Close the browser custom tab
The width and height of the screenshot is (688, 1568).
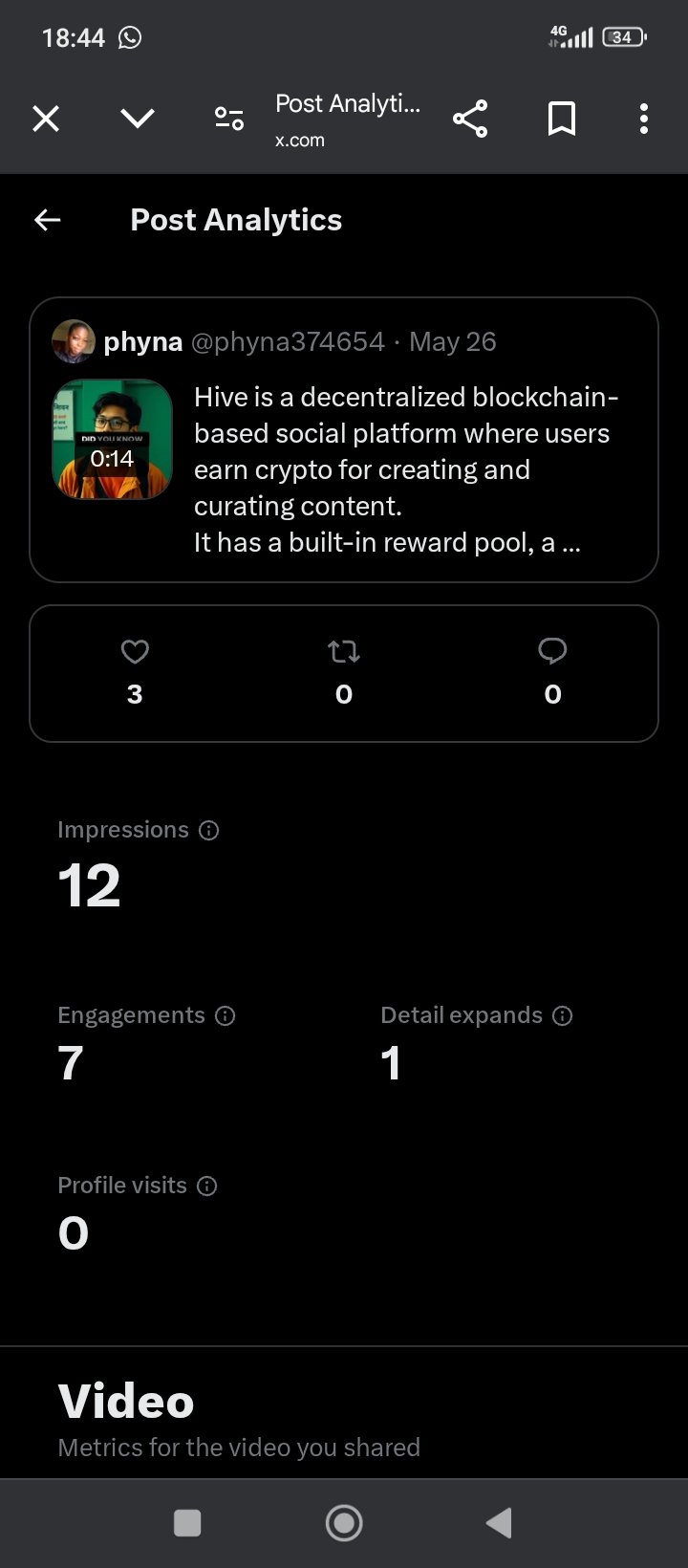46,119
